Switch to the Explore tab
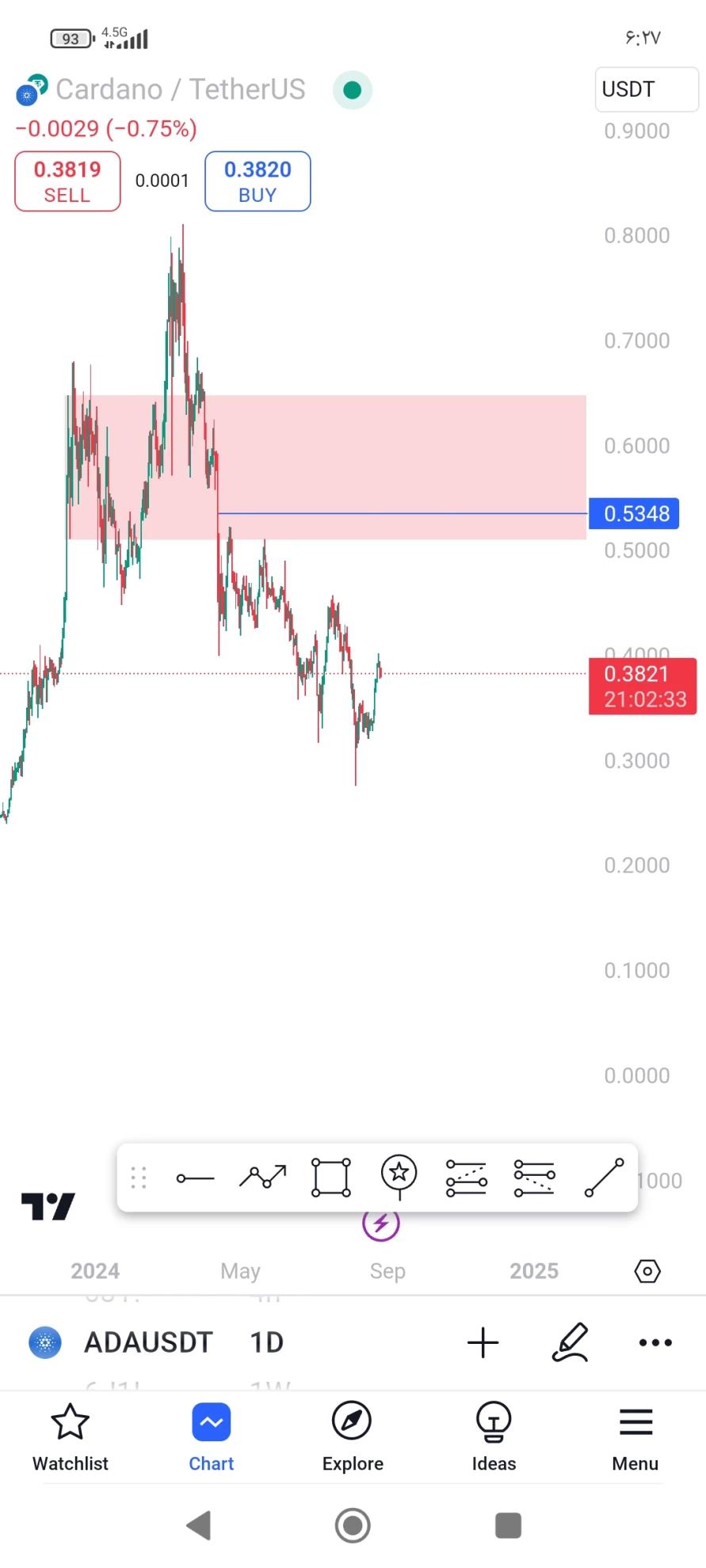The width and height of the screenshot is (706, 1568). coord(353,1437)
